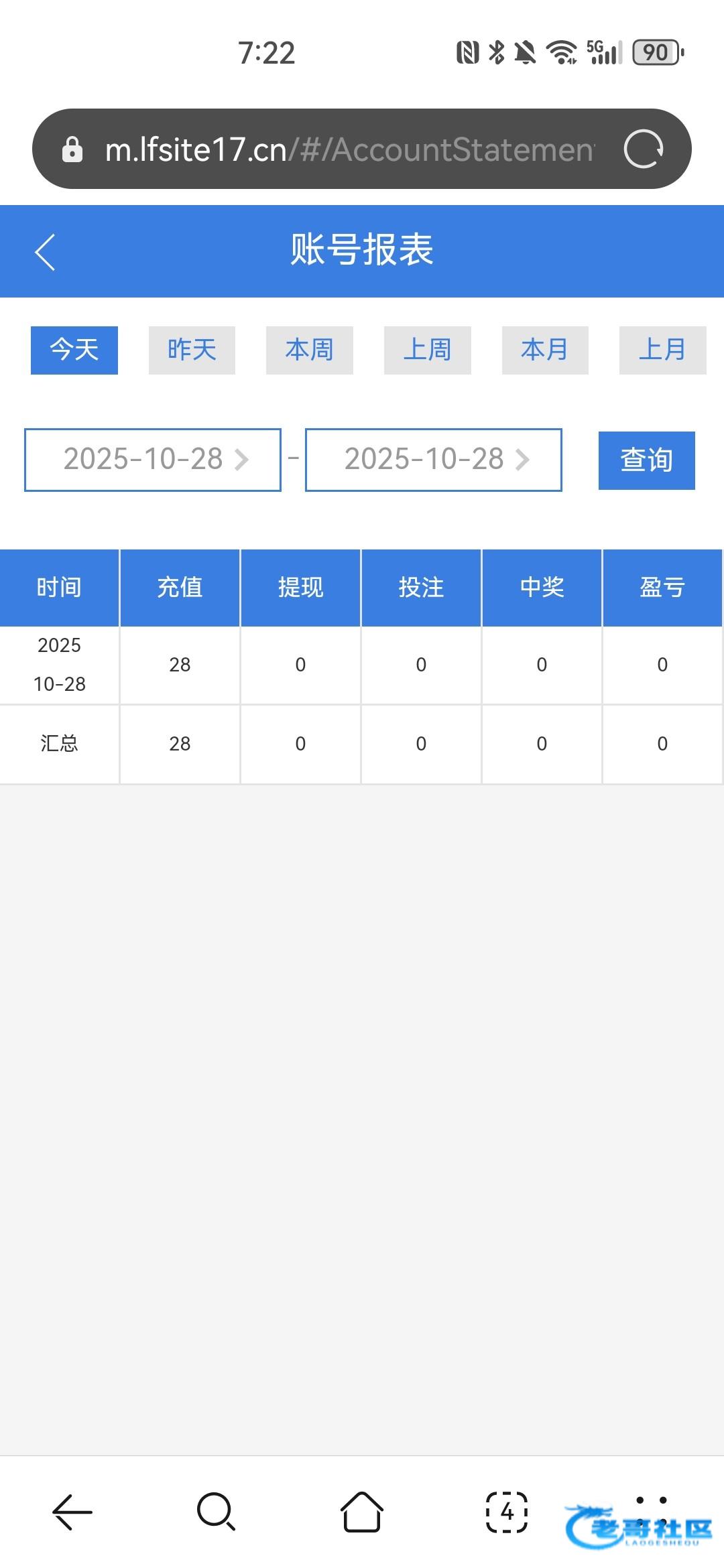Tap the 查询 button
Screen dimensions: 724x1568
point(646,460)
